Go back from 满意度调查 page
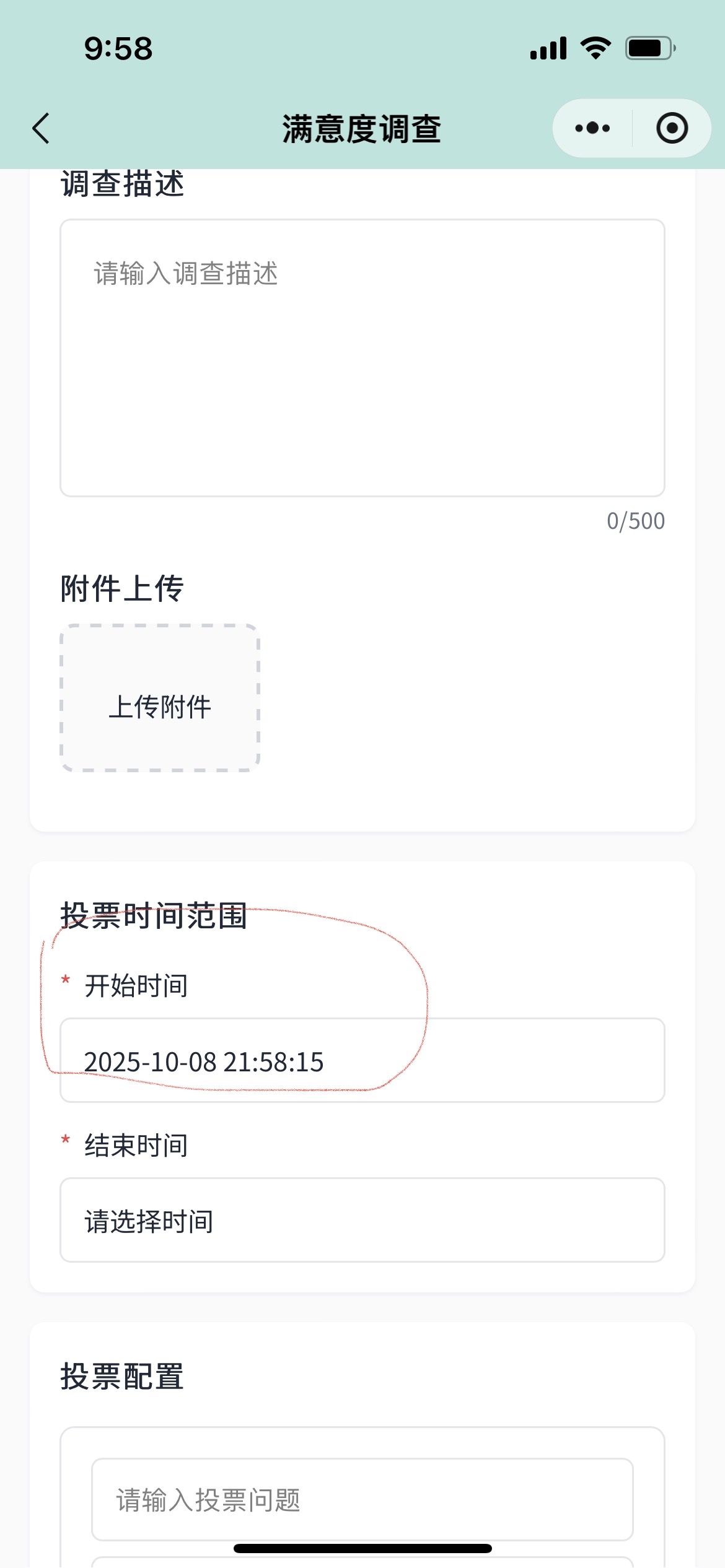The width and height of the screenshot is (725, 1568). pos(41,129)
